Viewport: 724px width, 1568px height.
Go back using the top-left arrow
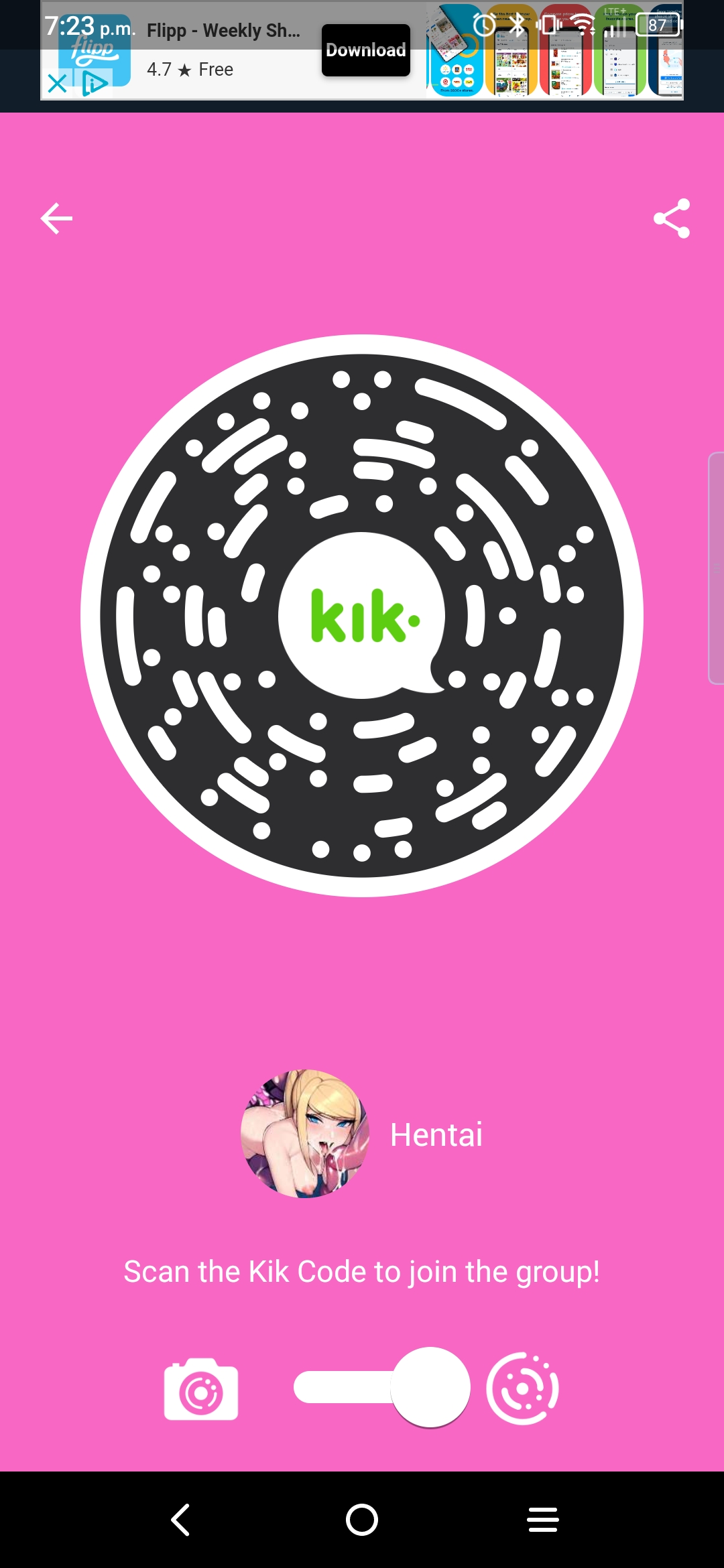pyautogui.click(x=56, y=218)
